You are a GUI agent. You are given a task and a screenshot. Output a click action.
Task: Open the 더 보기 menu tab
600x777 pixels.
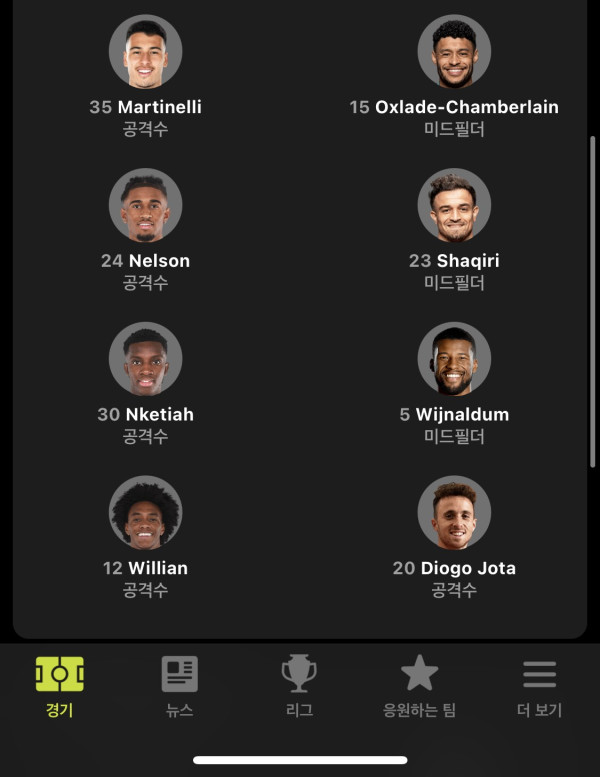pos(539,686)
